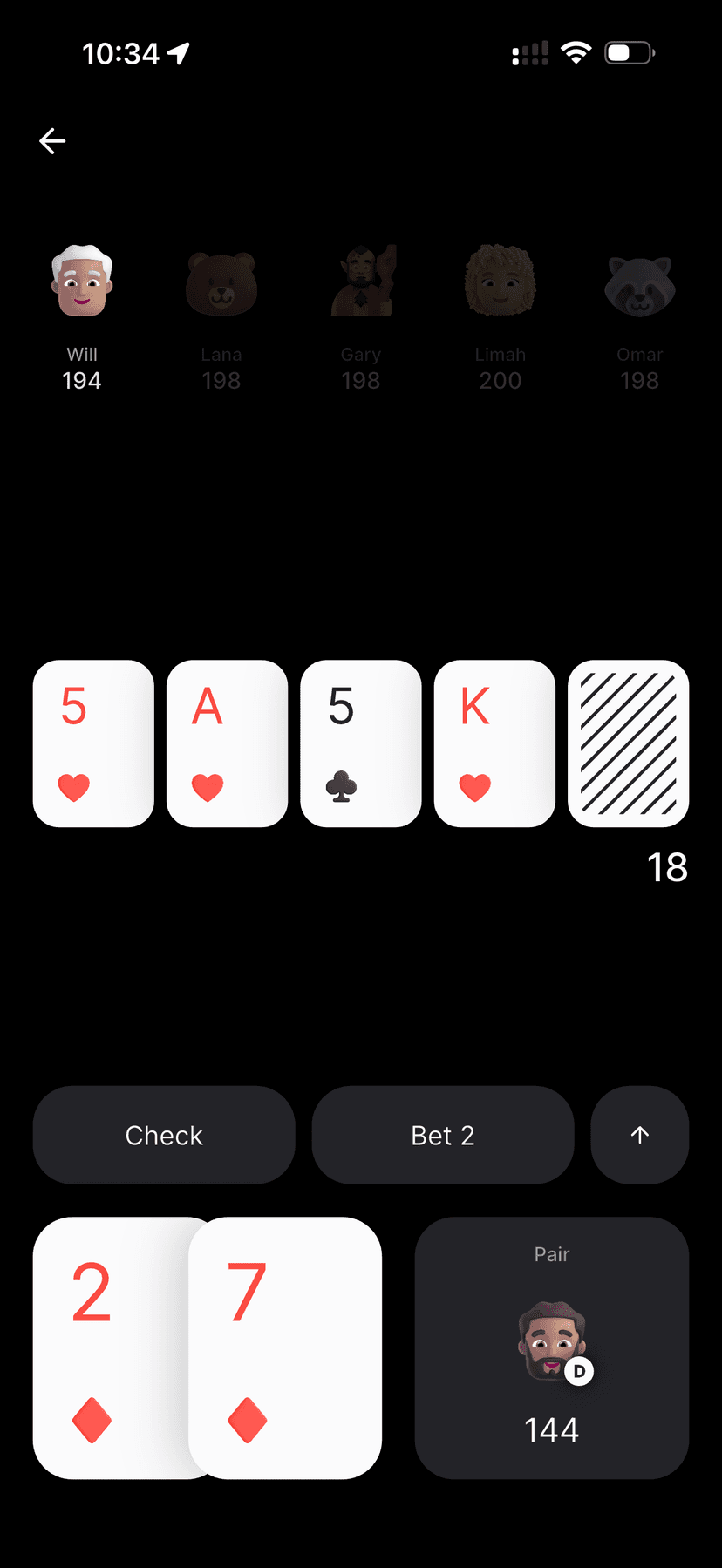Tap the Wi-Fi indicator in the status bar
722x1568 pixels.
[x=577, y=51]
